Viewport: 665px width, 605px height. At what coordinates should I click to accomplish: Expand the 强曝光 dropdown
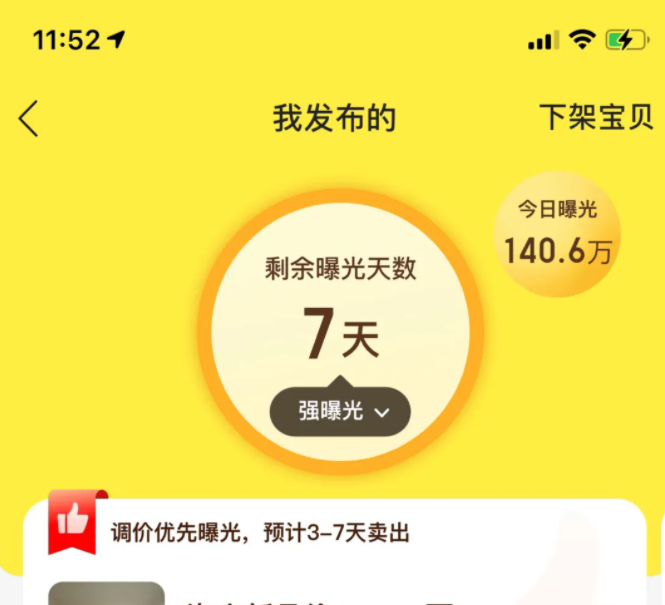click(x=340, y=411)
